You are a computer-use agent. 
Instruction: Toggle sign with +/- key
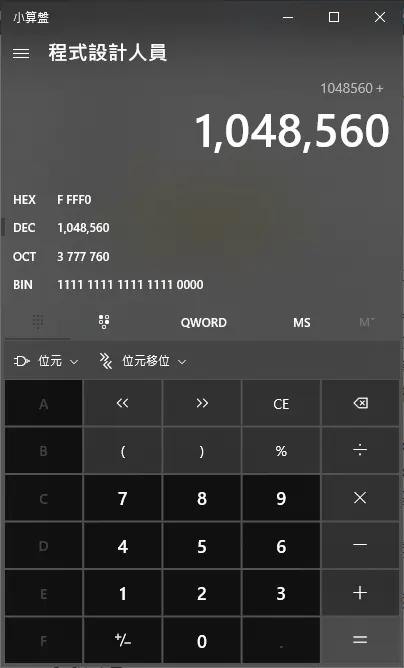(x=123, y=640)
